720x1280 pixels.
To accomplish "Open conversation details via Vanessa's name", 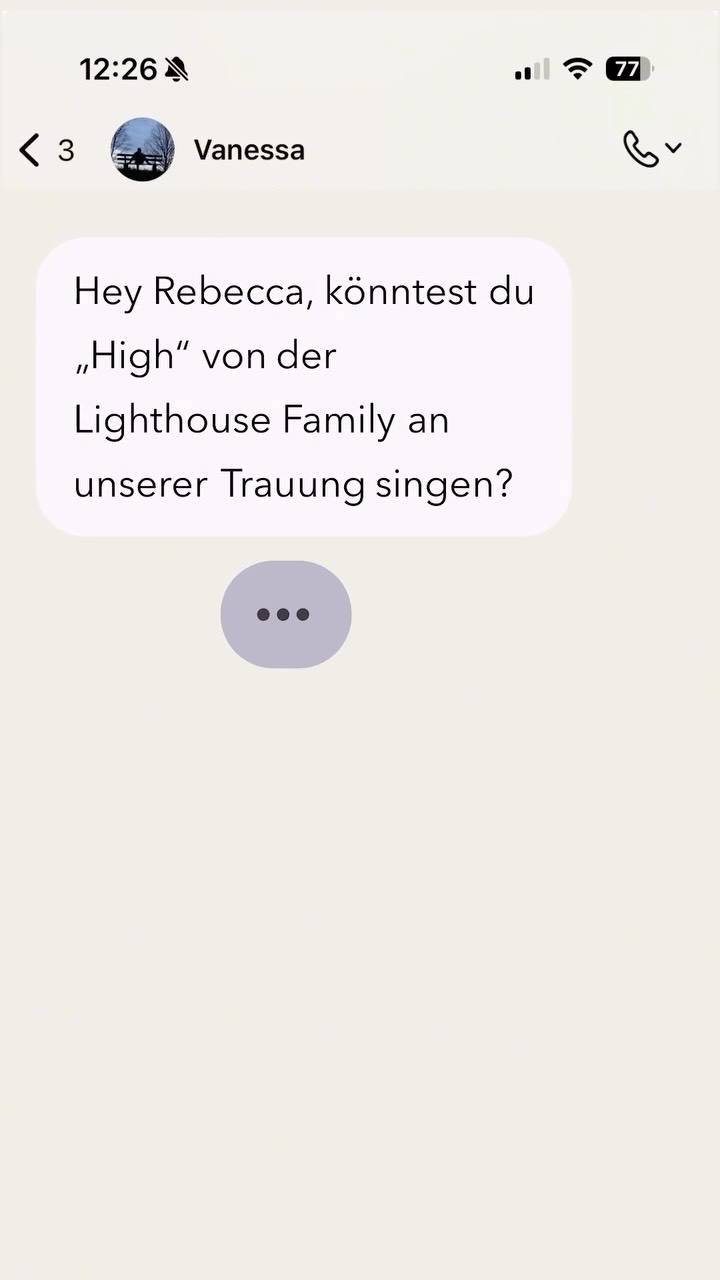I will [x=249, y=149].
